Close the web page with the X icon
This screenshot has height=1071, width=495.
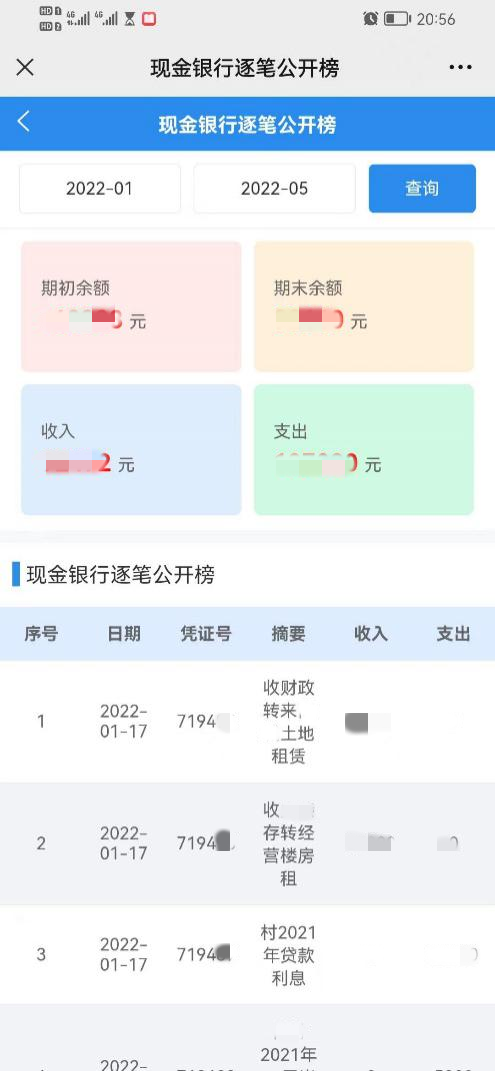point(25,67)
